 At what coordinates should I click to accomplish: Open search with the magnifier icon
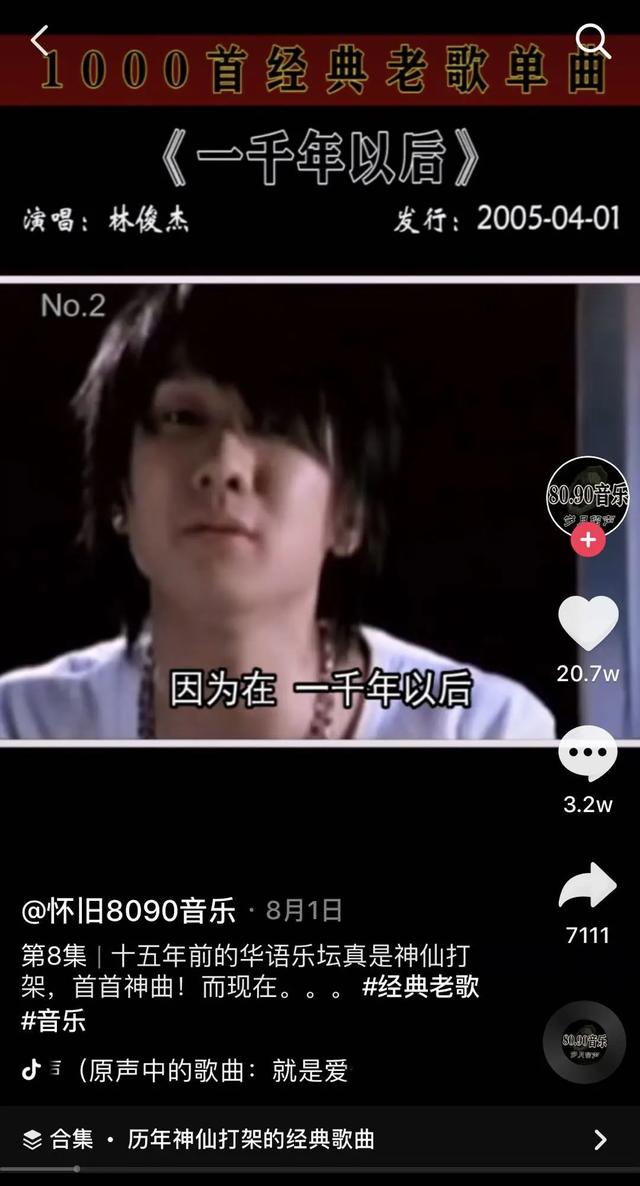coord(593,40)
